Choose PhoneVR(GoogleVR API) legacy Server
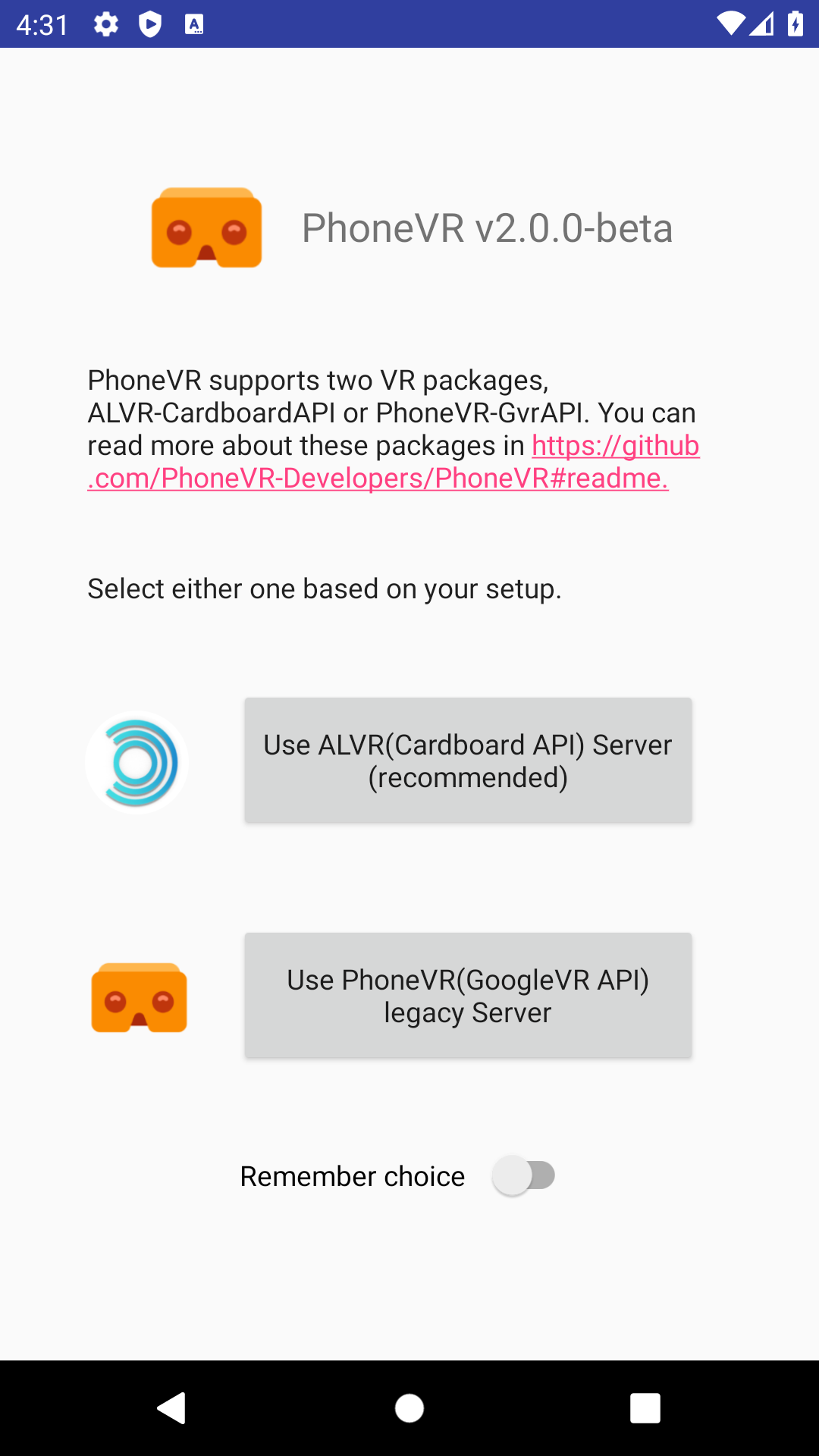Viewport: 819px width, 1456px height. (467, 996)
